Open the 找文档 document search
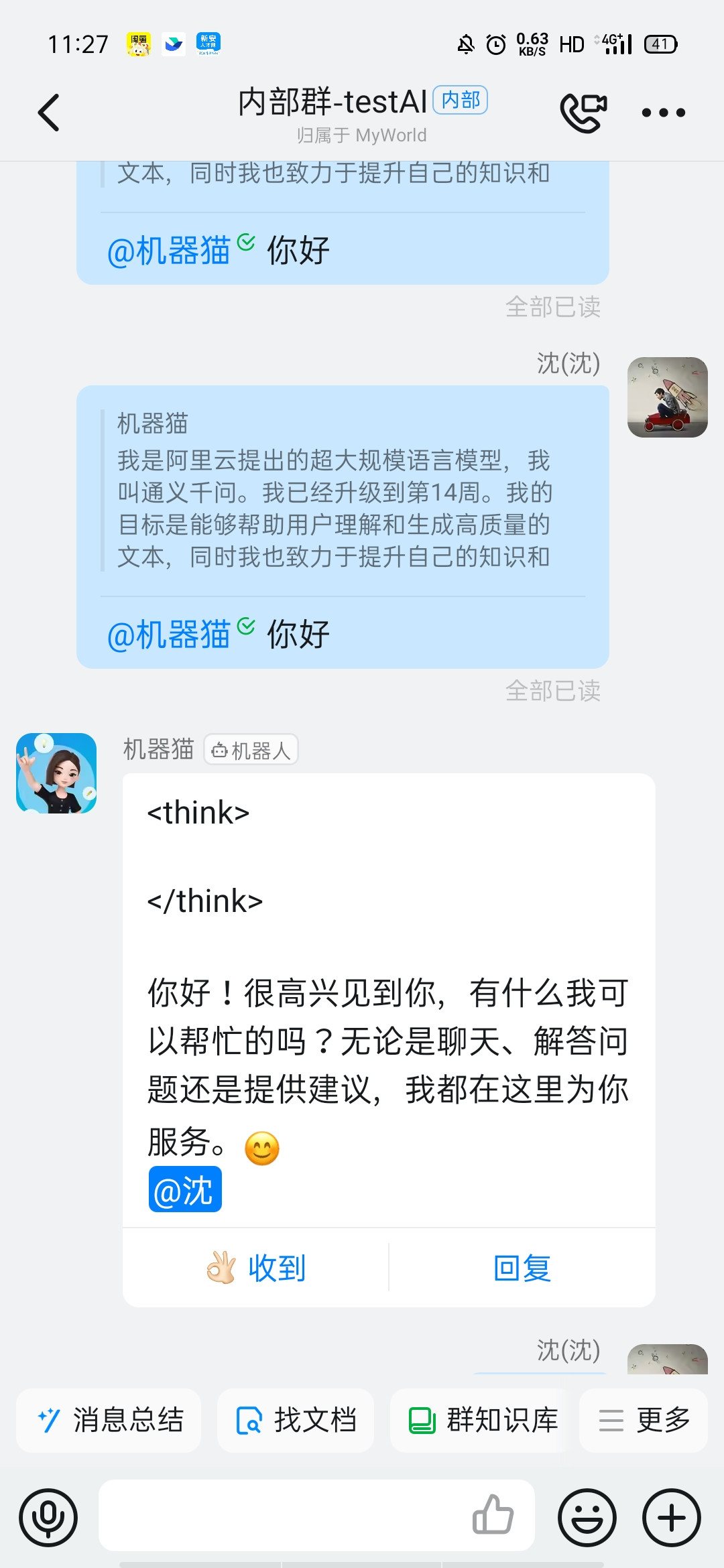This screenshot has width=724, height=1568. pos(296,1420)
